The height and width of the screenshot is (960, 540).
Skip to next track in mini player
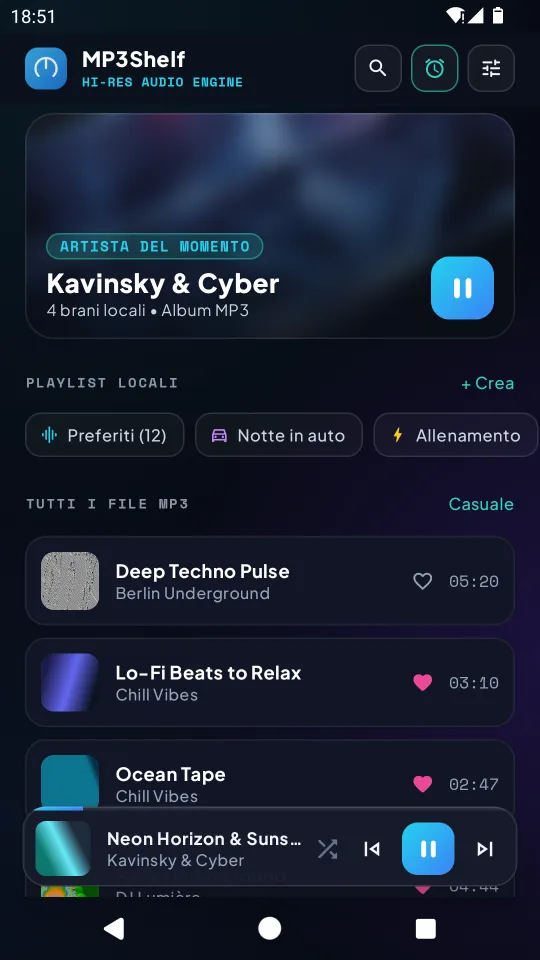pos(485,849)
